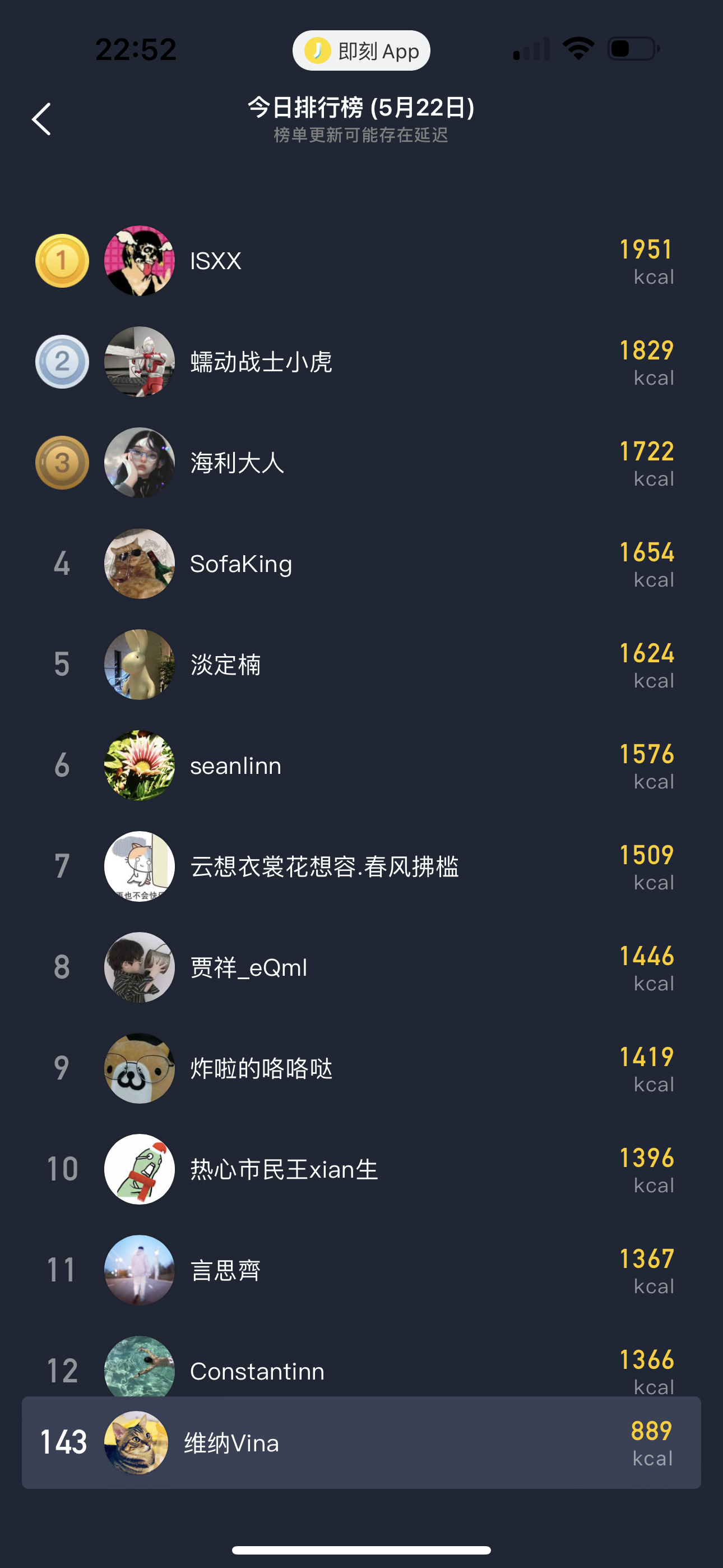The width and height of the screenshot is (723, 1568).
Task: Open SofaKing's leaderboard row
Action: [x=361, y=564]
